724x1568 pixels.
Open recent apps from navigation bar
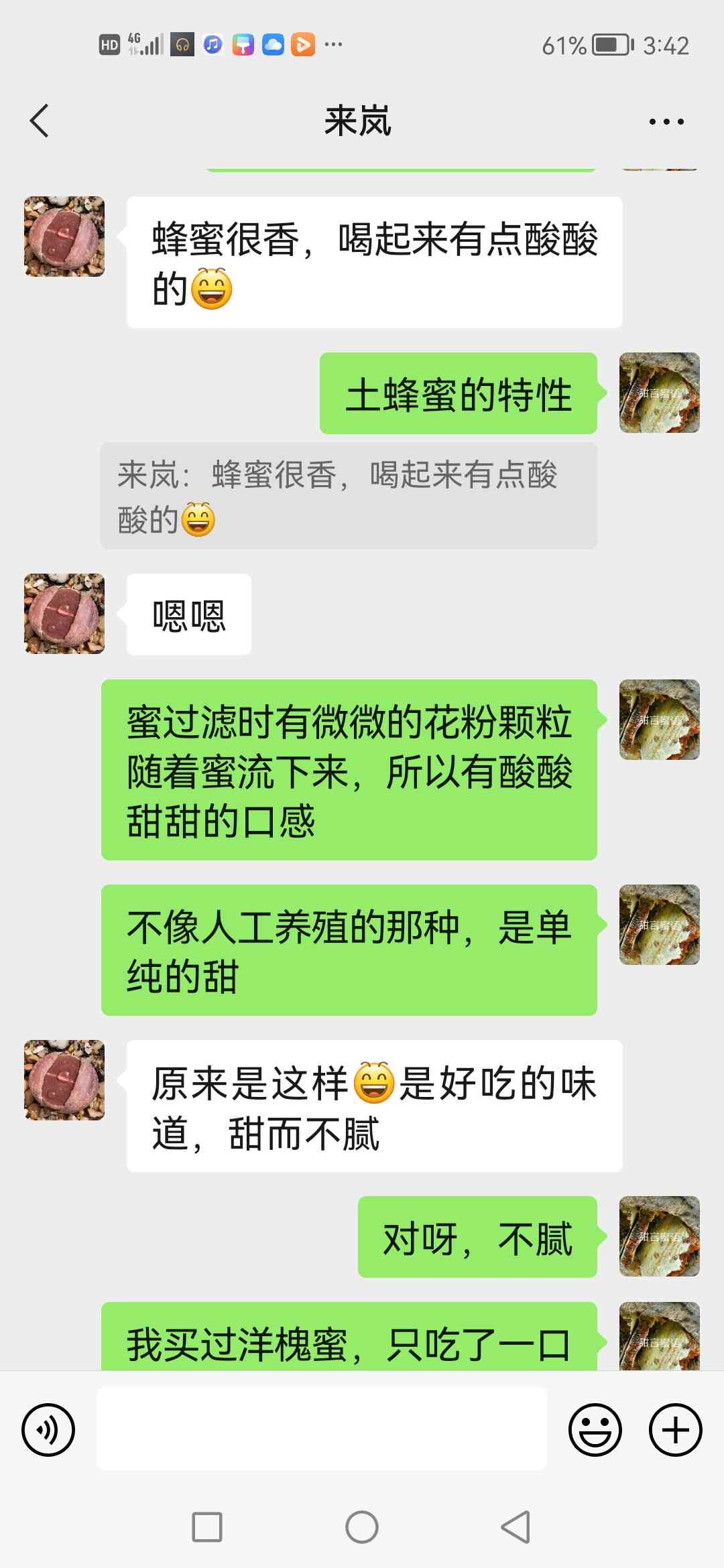[207, 1527]
